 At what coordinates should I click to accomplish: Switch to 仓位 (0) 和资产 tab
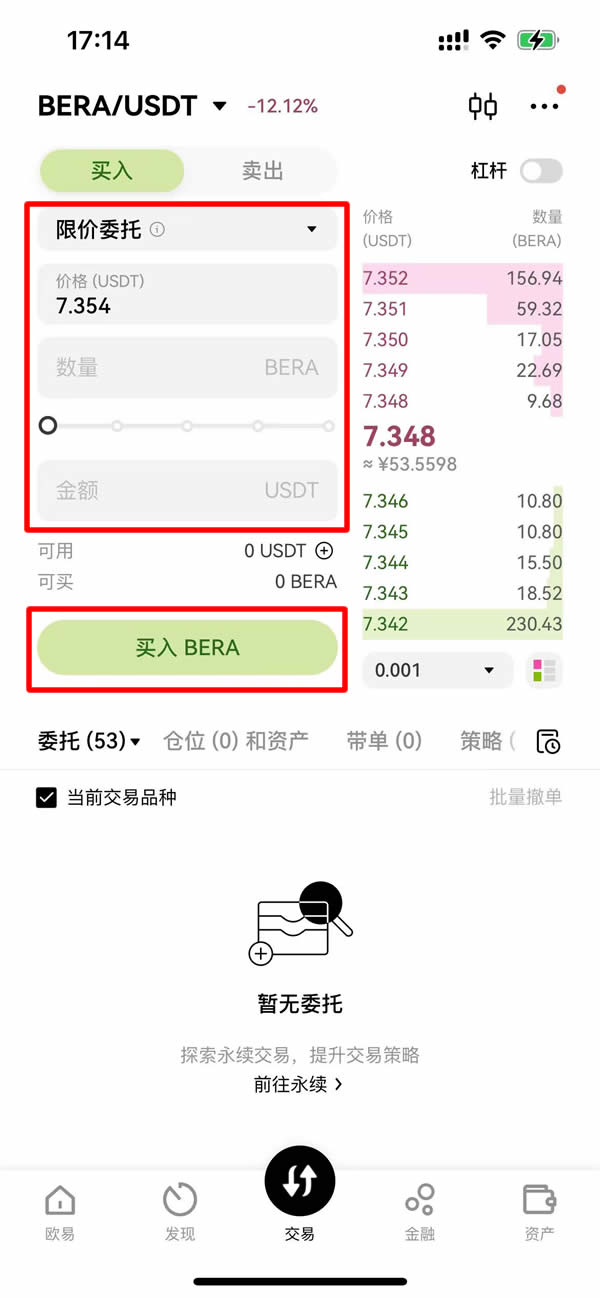point(236,741)
